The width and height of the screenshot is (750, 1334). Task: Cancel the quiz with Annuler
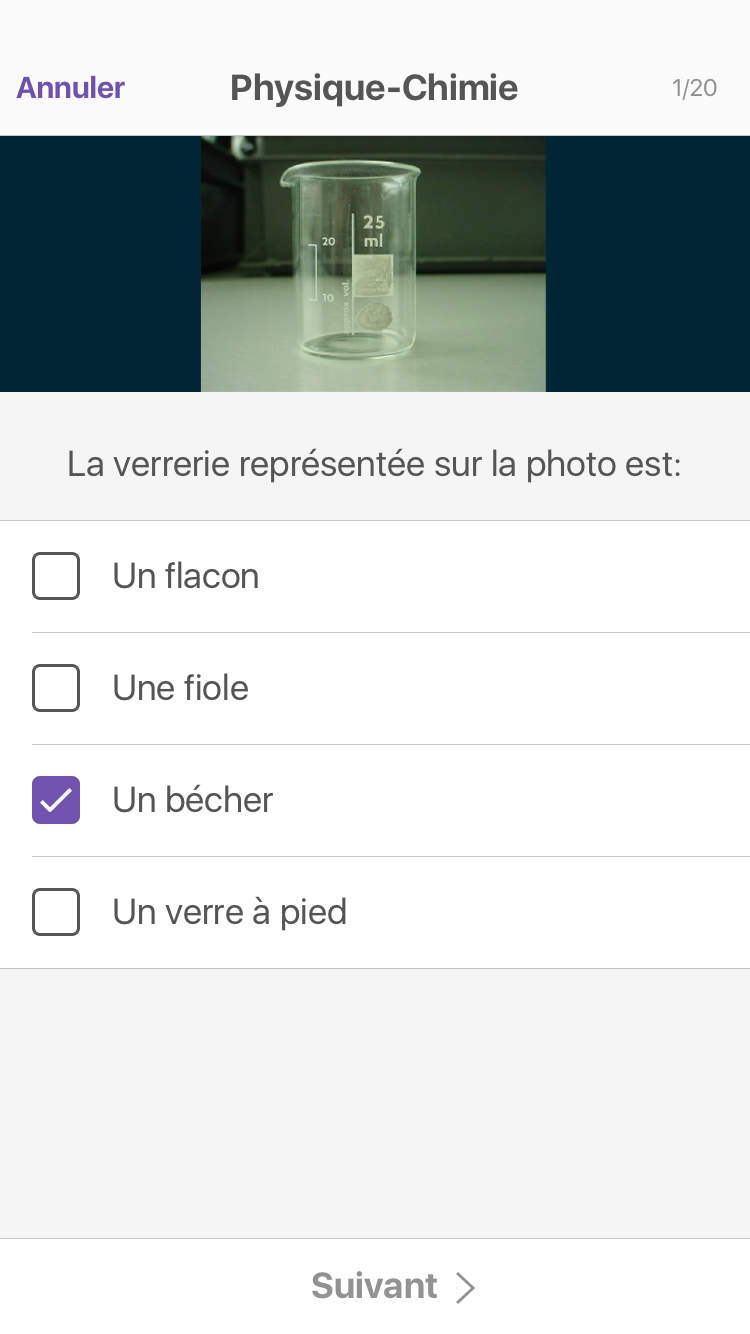pos(70,88)
